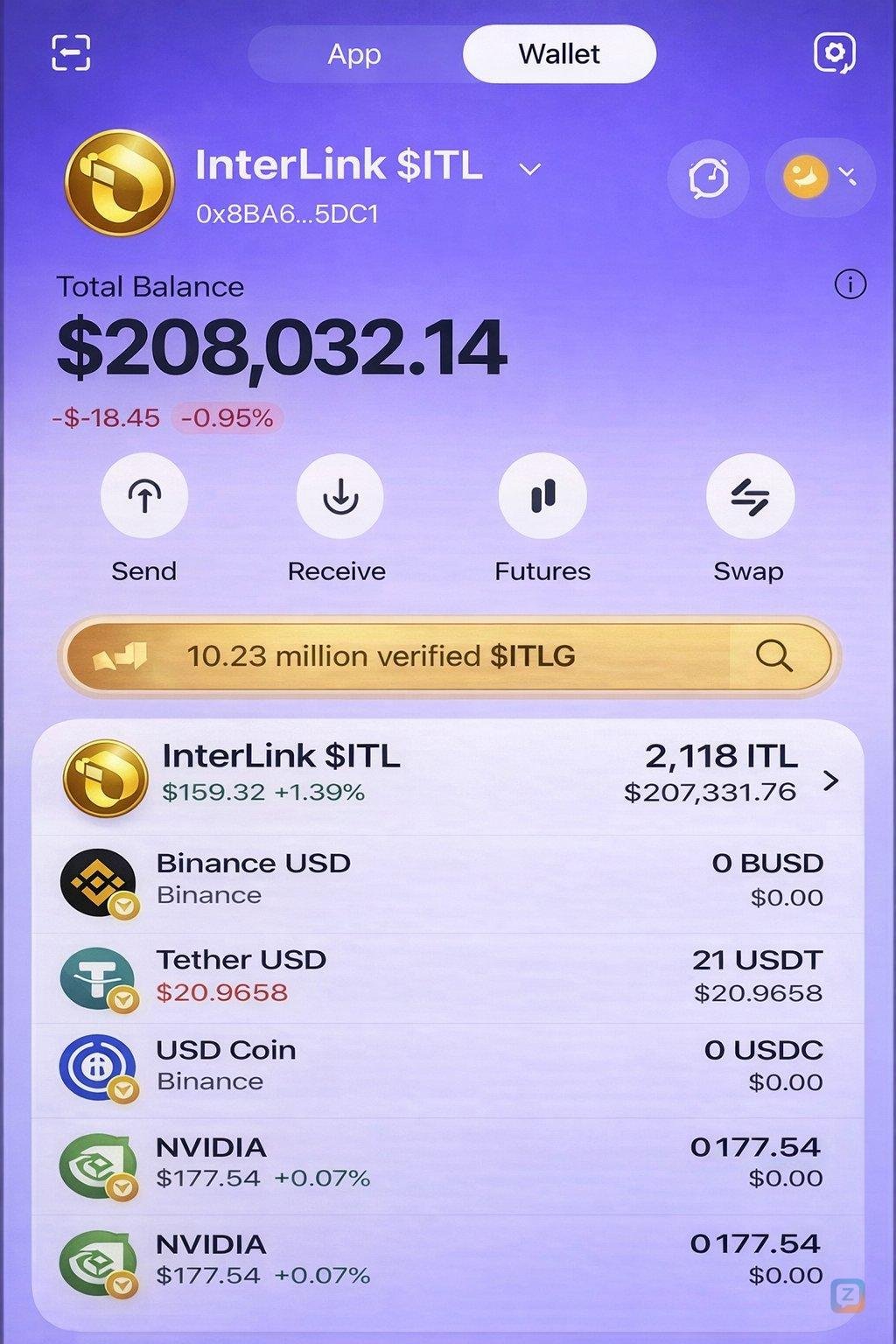View Total Balance info icon
The image size is (896, 1344).
tap(850, 284)
